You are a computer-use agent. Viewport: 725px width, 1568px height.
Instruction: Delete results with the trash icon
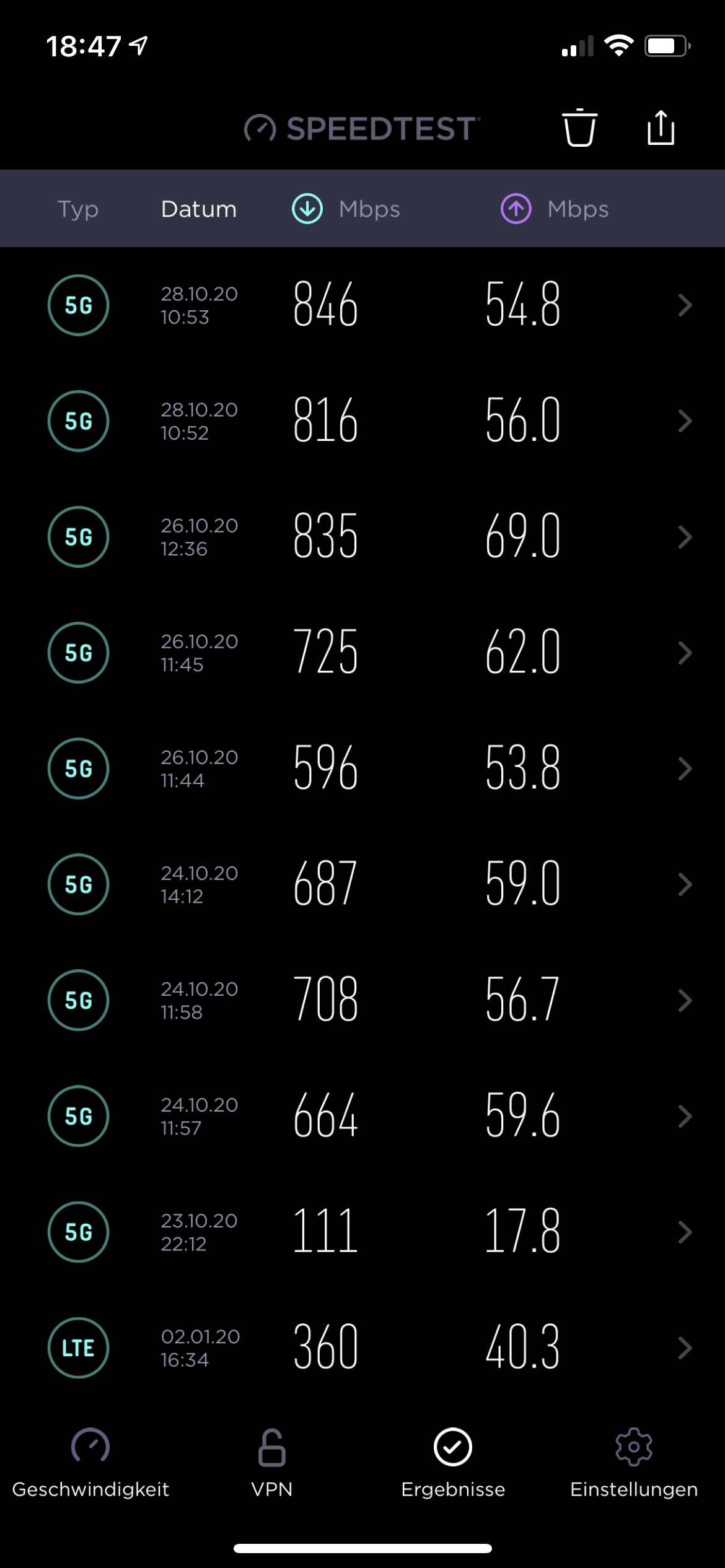click(579, 128)
